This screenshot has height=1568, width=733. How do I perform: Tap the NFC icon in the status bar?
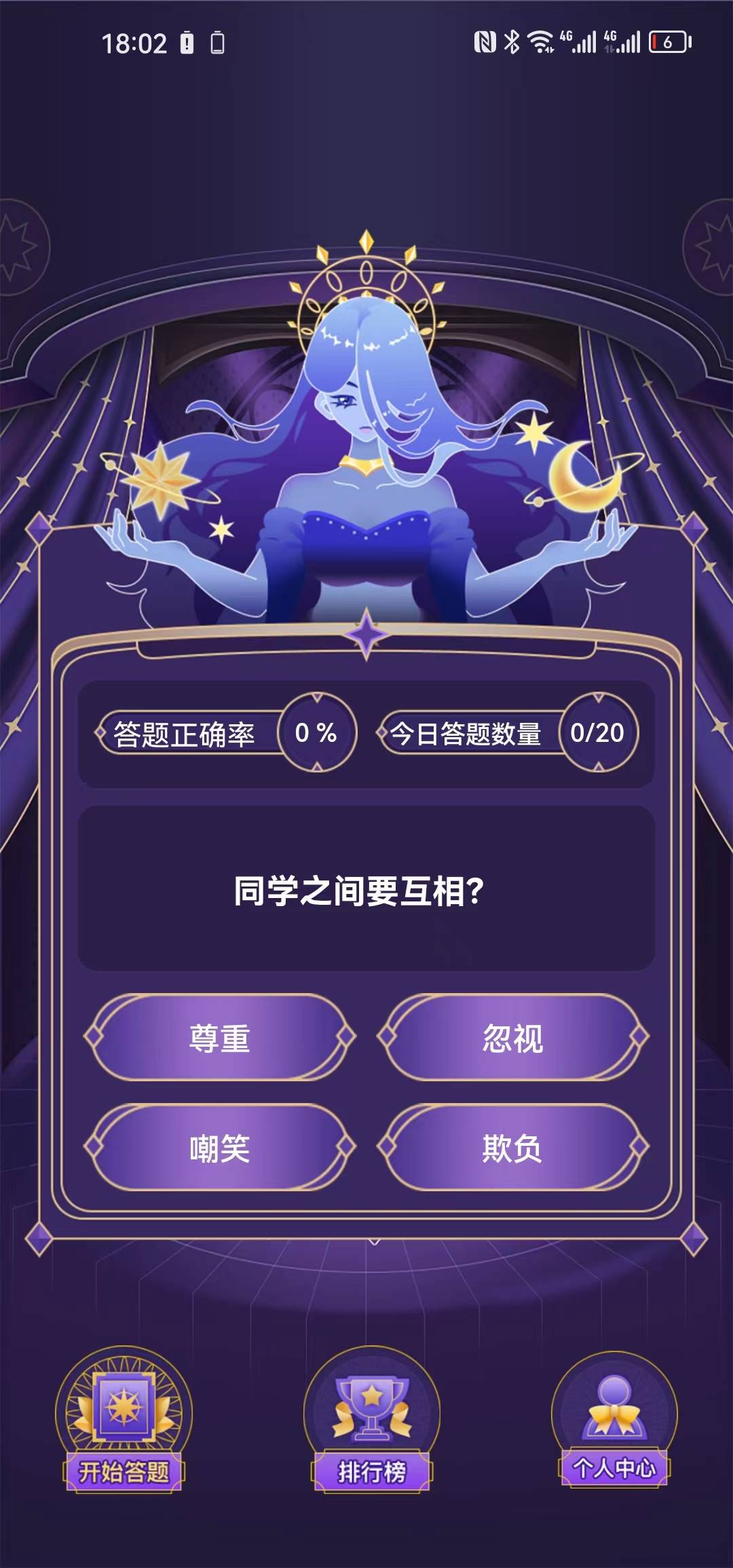coord(486,42)
